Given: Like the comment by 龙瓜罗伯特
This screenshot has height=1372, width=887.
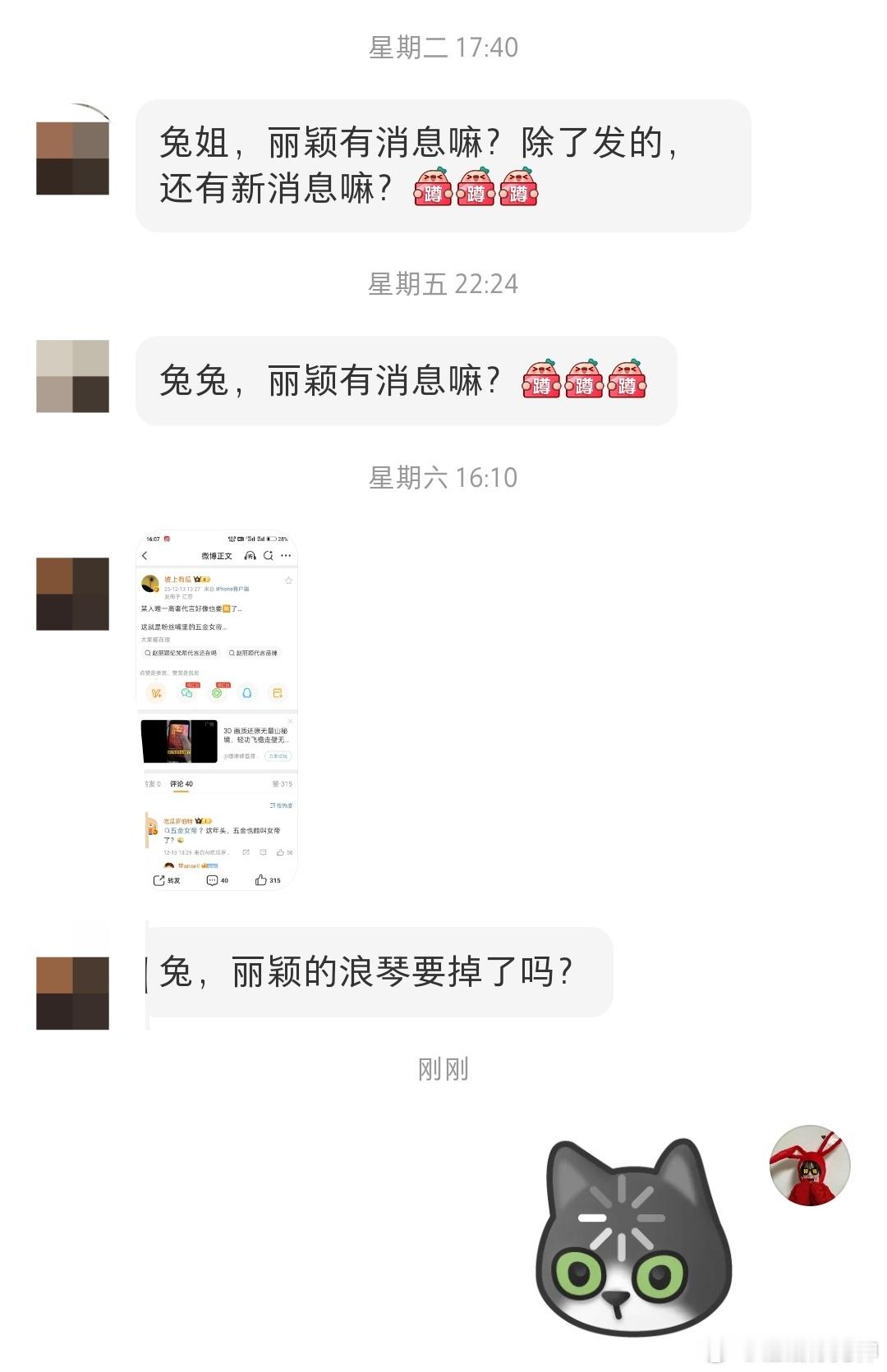Looking at the screenshot, I should (280, 852).
